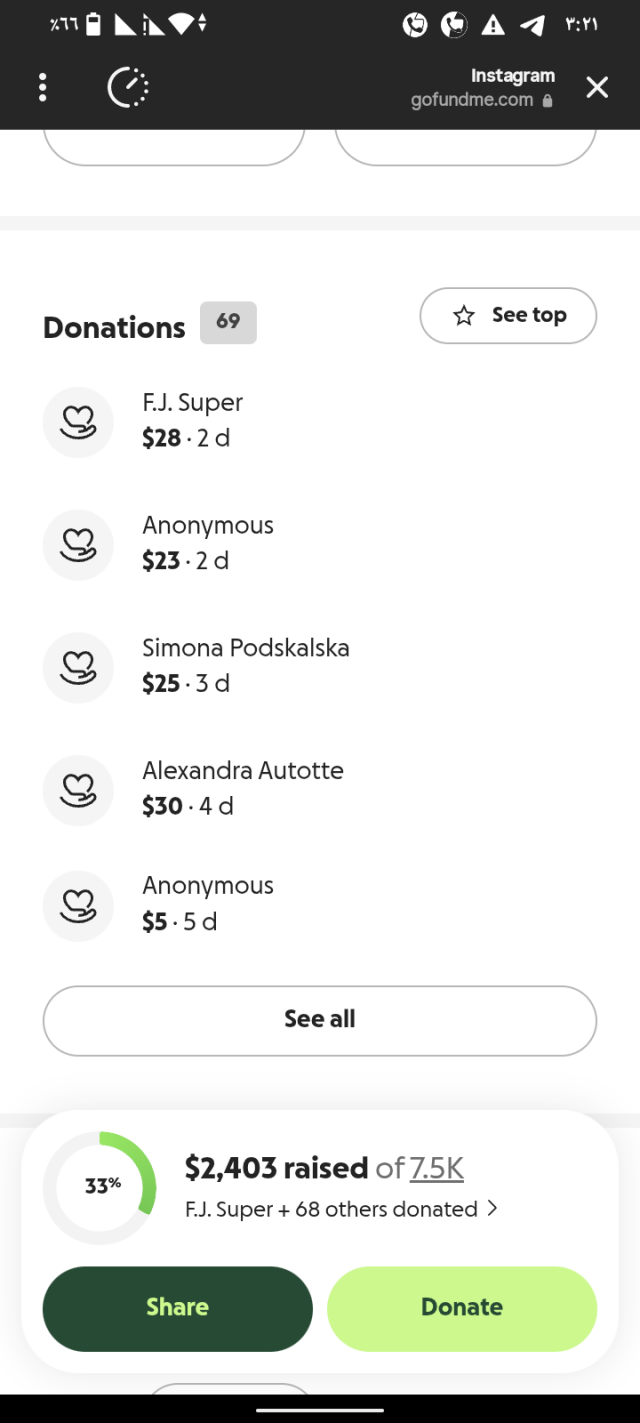Image resolution: width=640 pixels, height=1423 pixels.
Task: Tap See top donations button
Action: [508, 316]
